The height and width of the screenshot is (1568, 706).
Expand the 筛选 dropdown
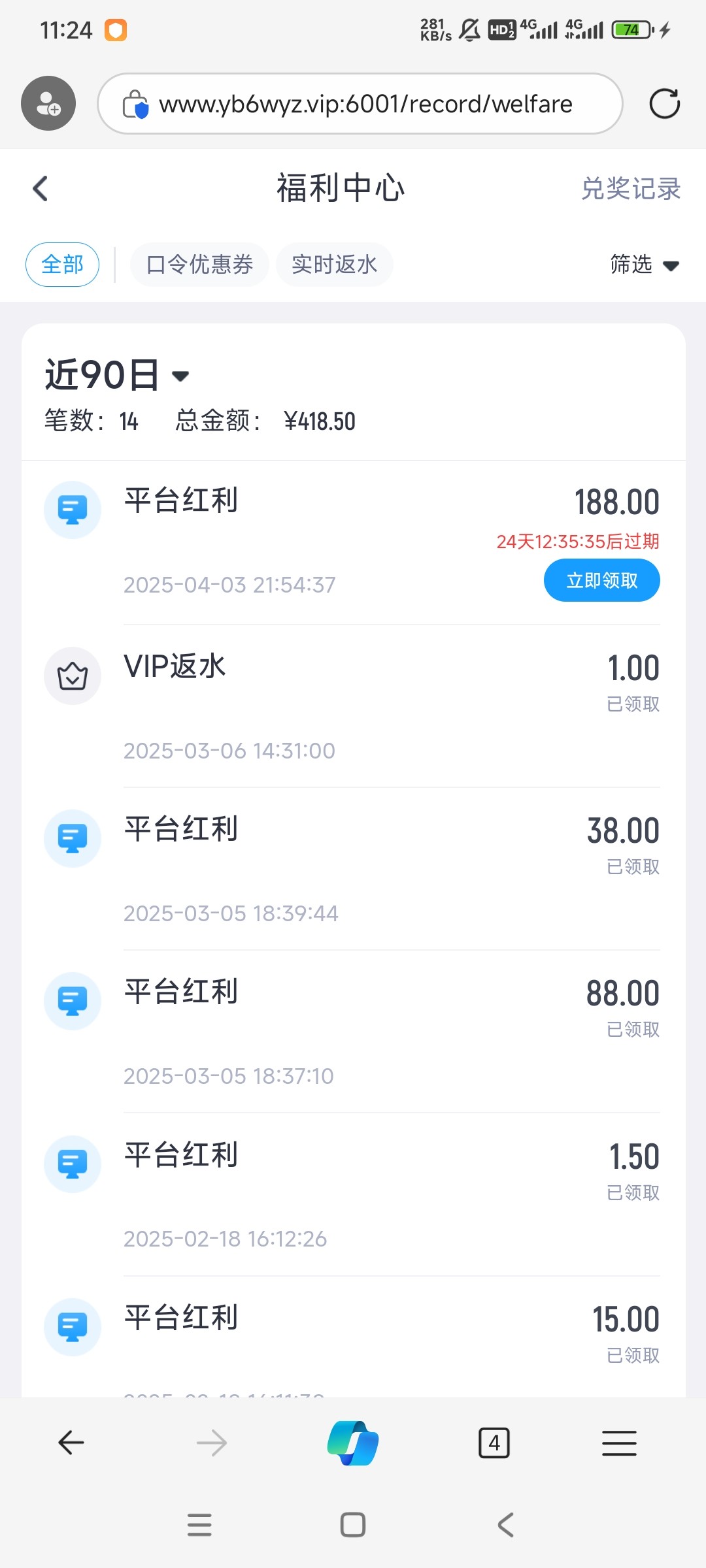(645, 265)
